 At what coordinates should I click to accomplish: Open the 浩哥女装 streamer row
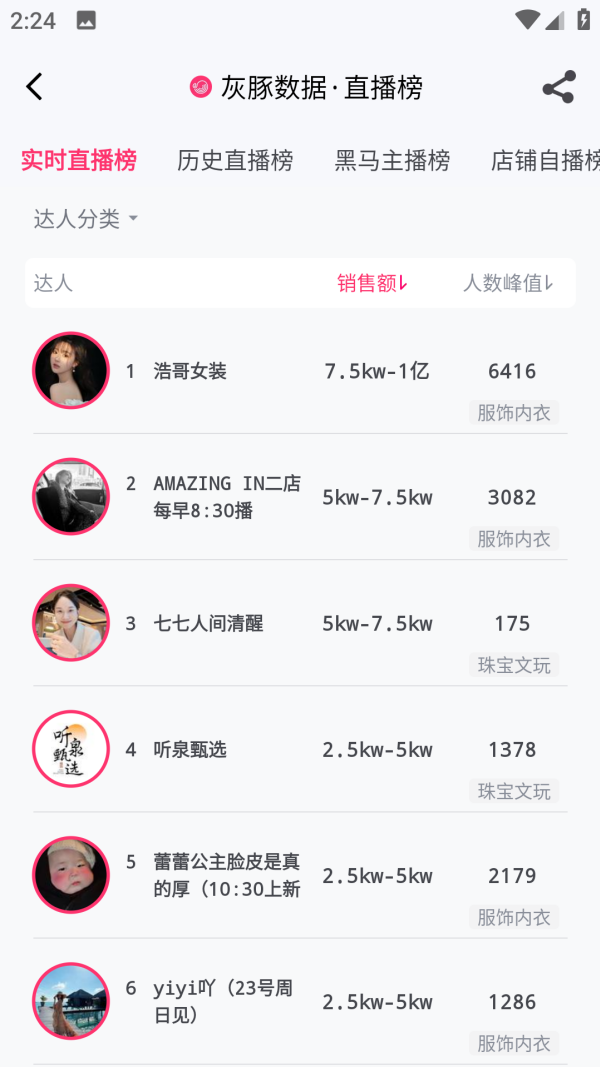300,371
